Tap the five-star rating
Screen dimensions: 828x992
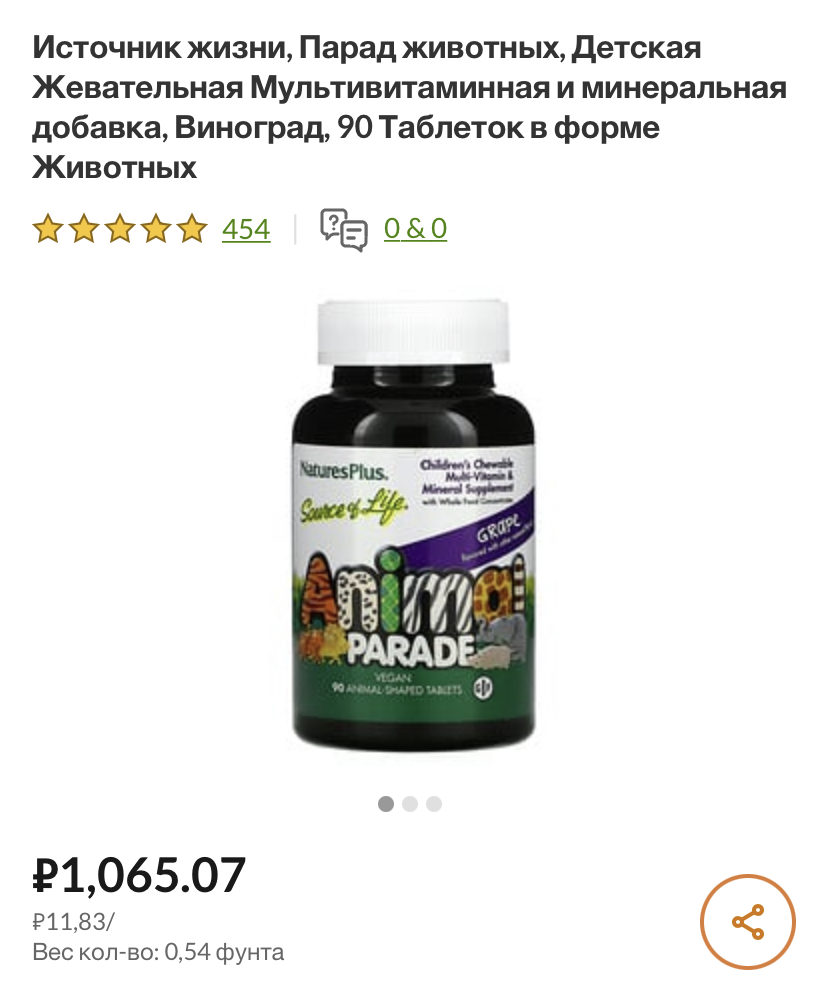pyautogui.click(x=120, y=228)
